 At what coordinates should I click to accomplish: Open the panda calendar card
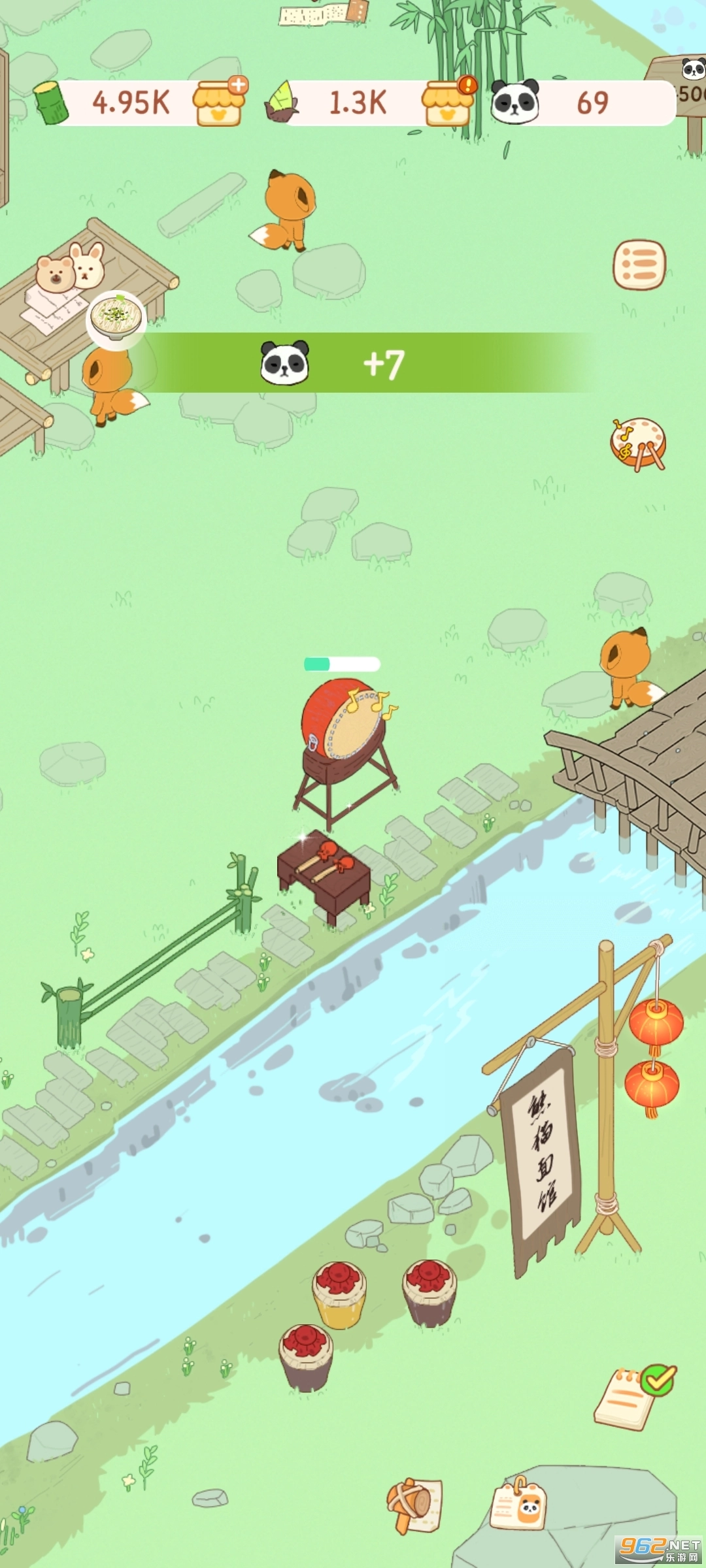click(x=519, y=1505)
